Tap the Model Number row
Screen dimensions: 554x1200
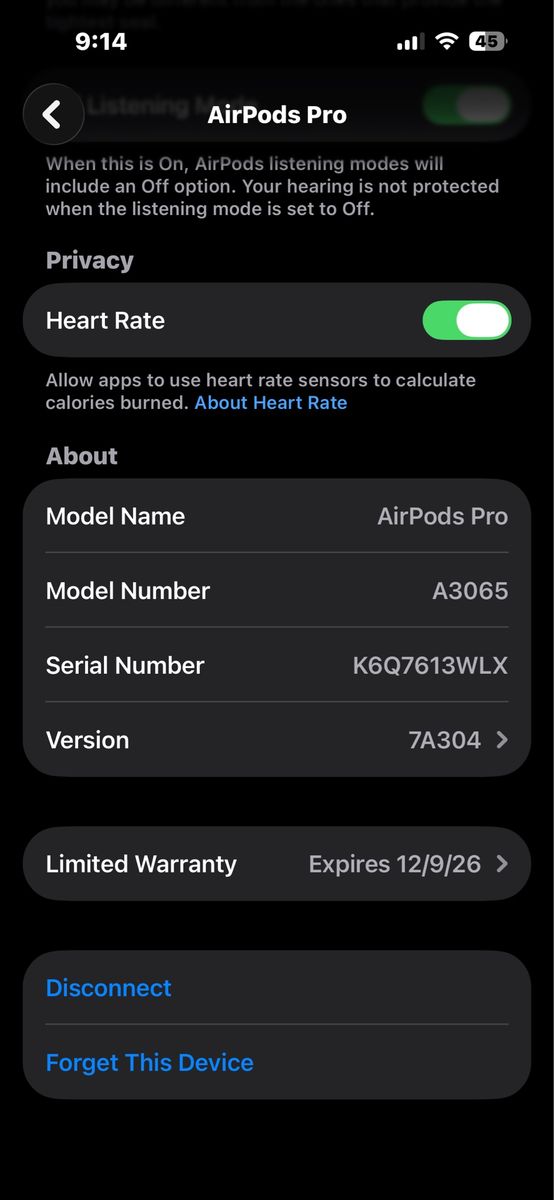point(277,590)
